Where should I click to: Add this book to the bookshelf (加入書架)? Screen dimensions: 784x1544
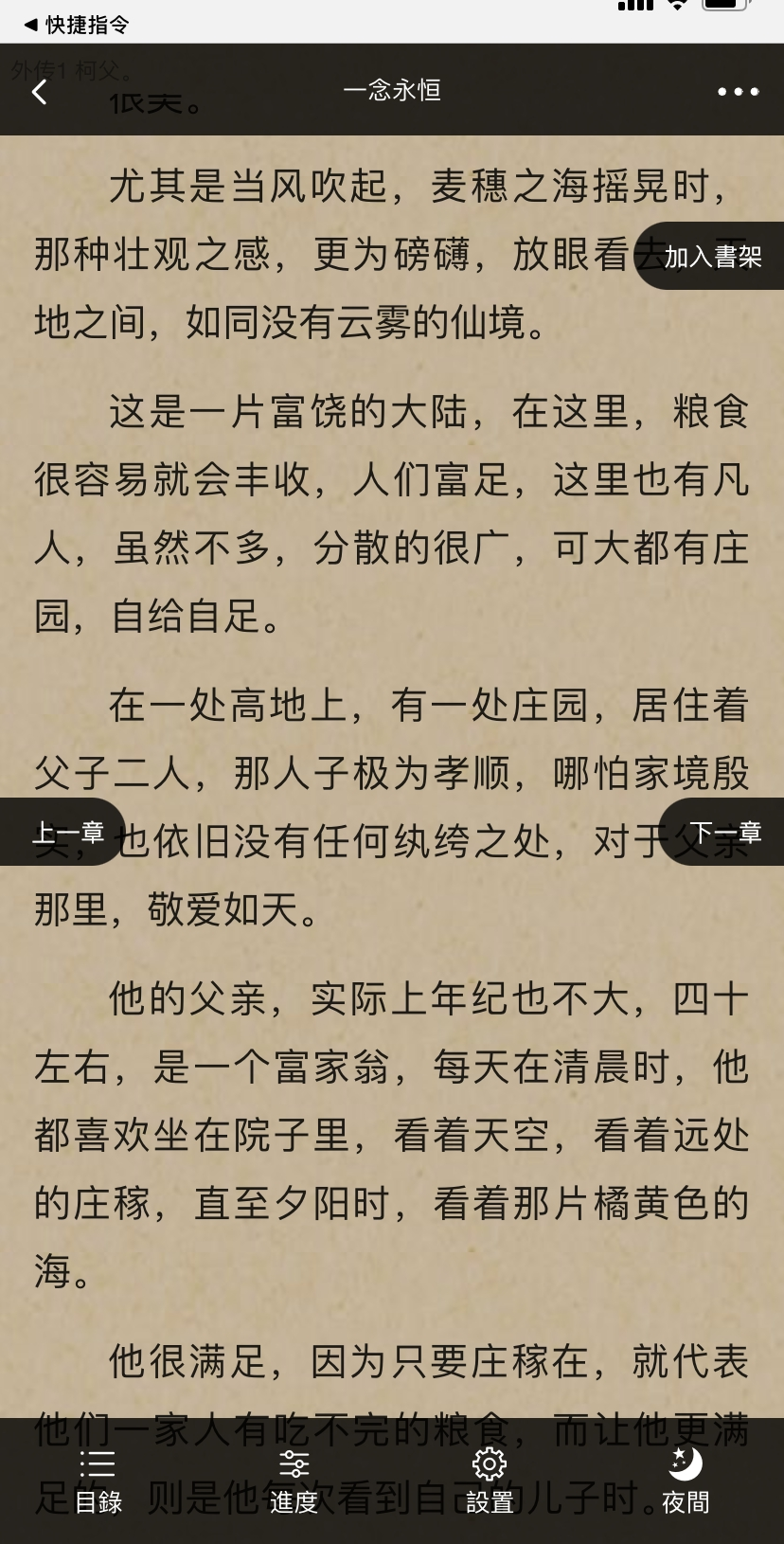click(712, 257)
